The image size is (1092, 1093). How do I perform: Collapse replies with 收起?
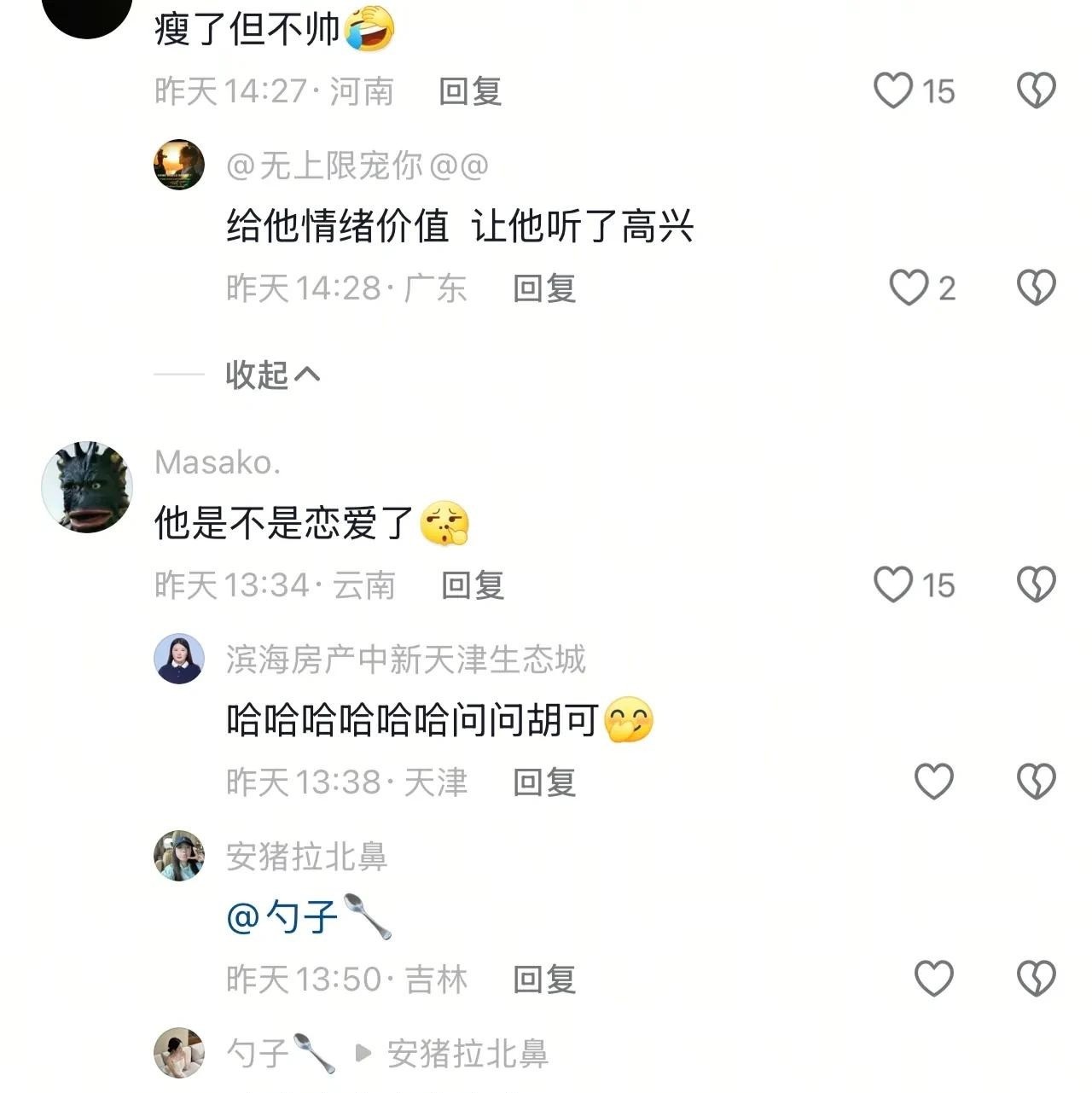(271, 375)
